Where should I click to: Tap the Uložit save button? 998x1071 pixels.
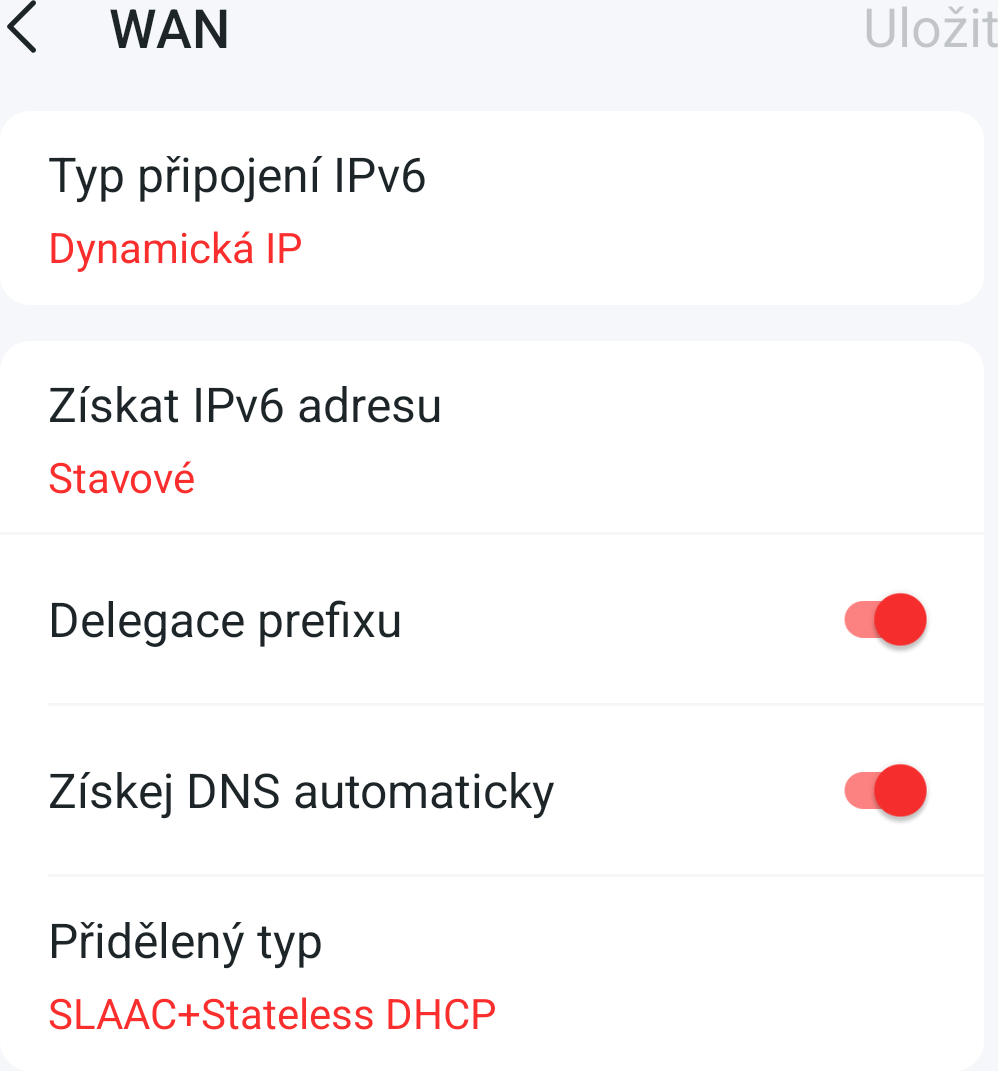(930, 30)
